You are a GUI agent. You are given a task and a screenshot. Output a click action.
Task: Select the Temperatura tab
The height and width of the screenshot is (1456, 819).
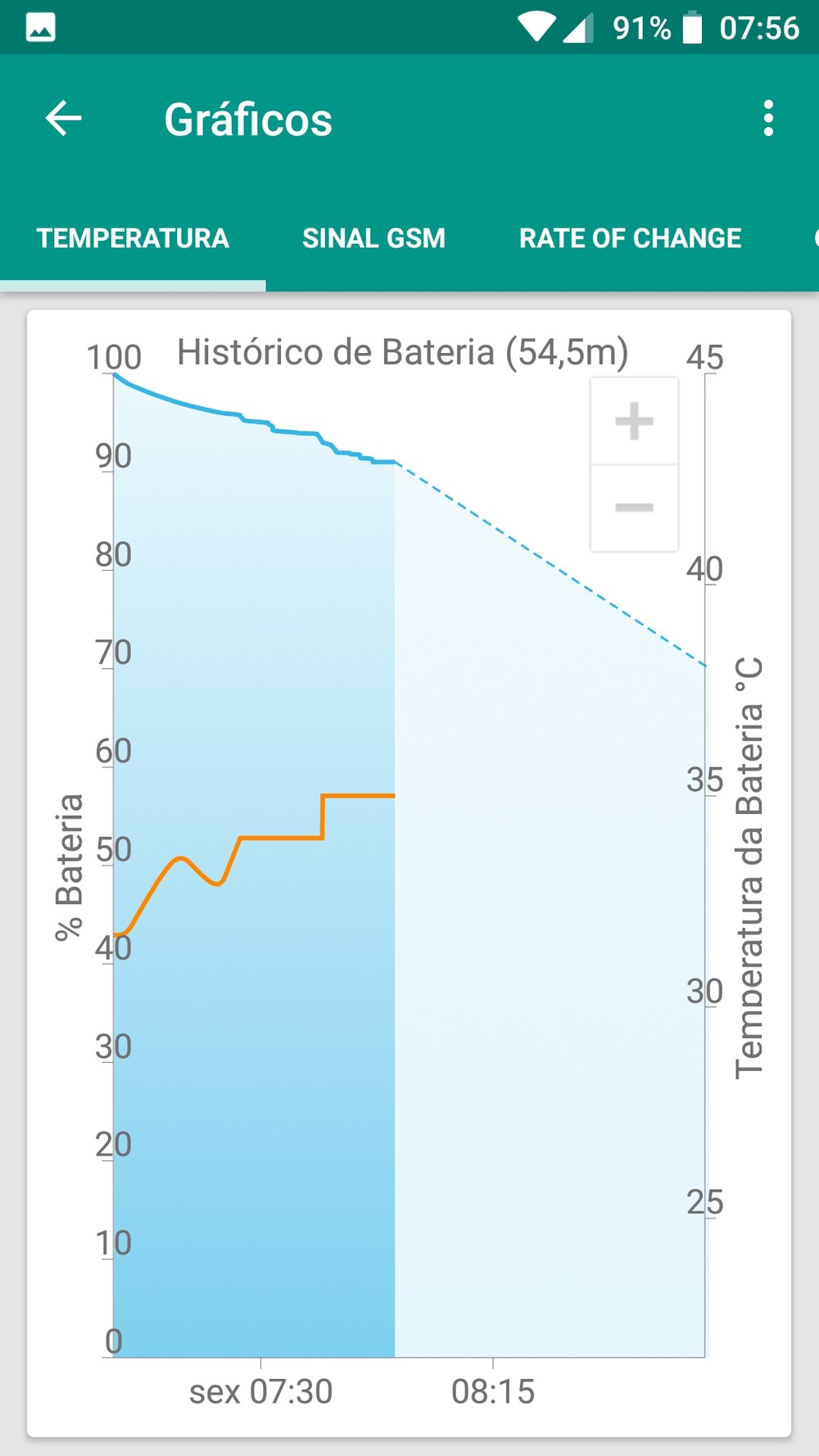pyautogui.click(x=133, y=238)
